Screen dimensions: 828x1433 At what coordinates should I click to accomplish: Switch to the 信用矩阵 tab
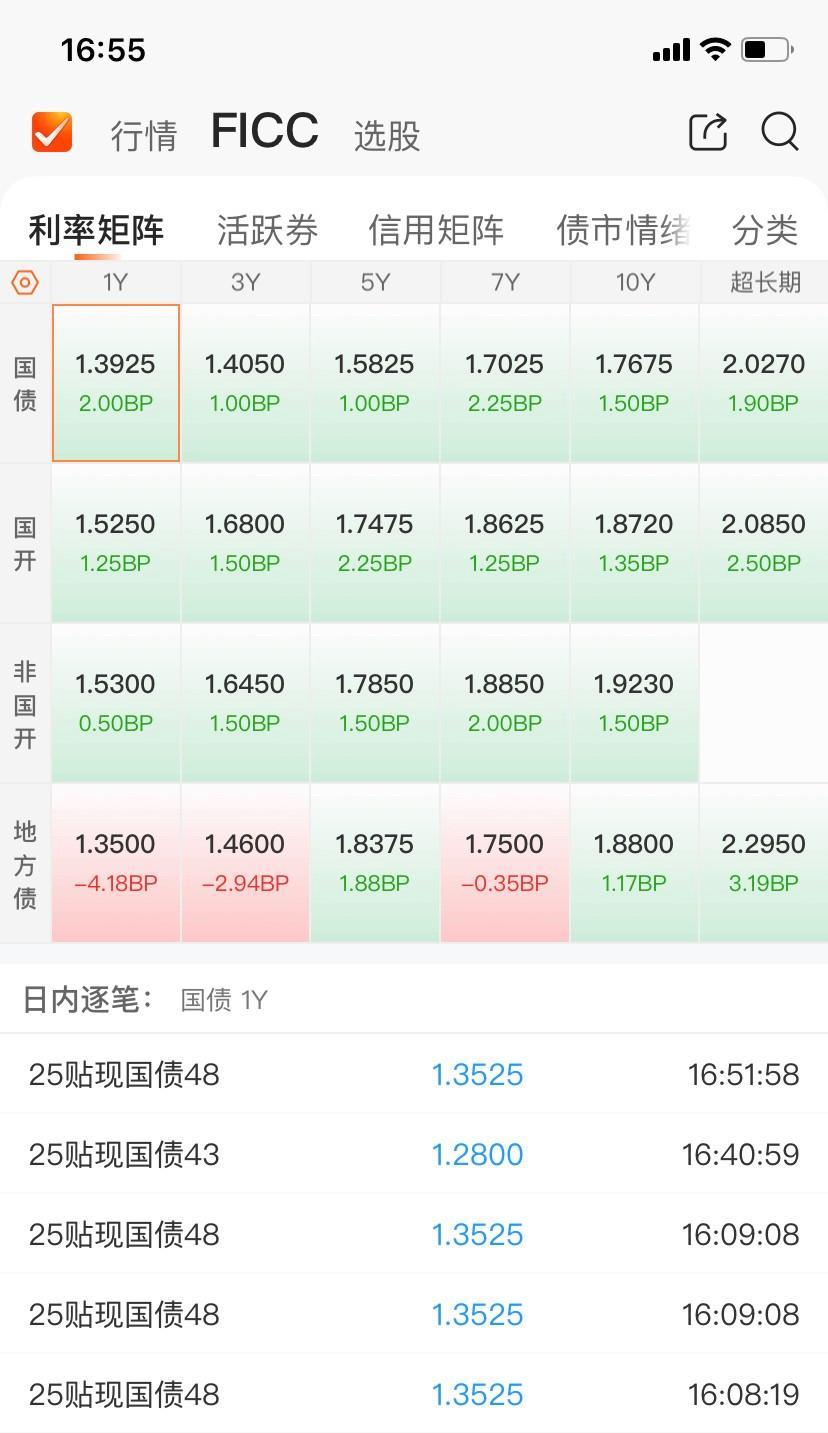click(434, 229)
